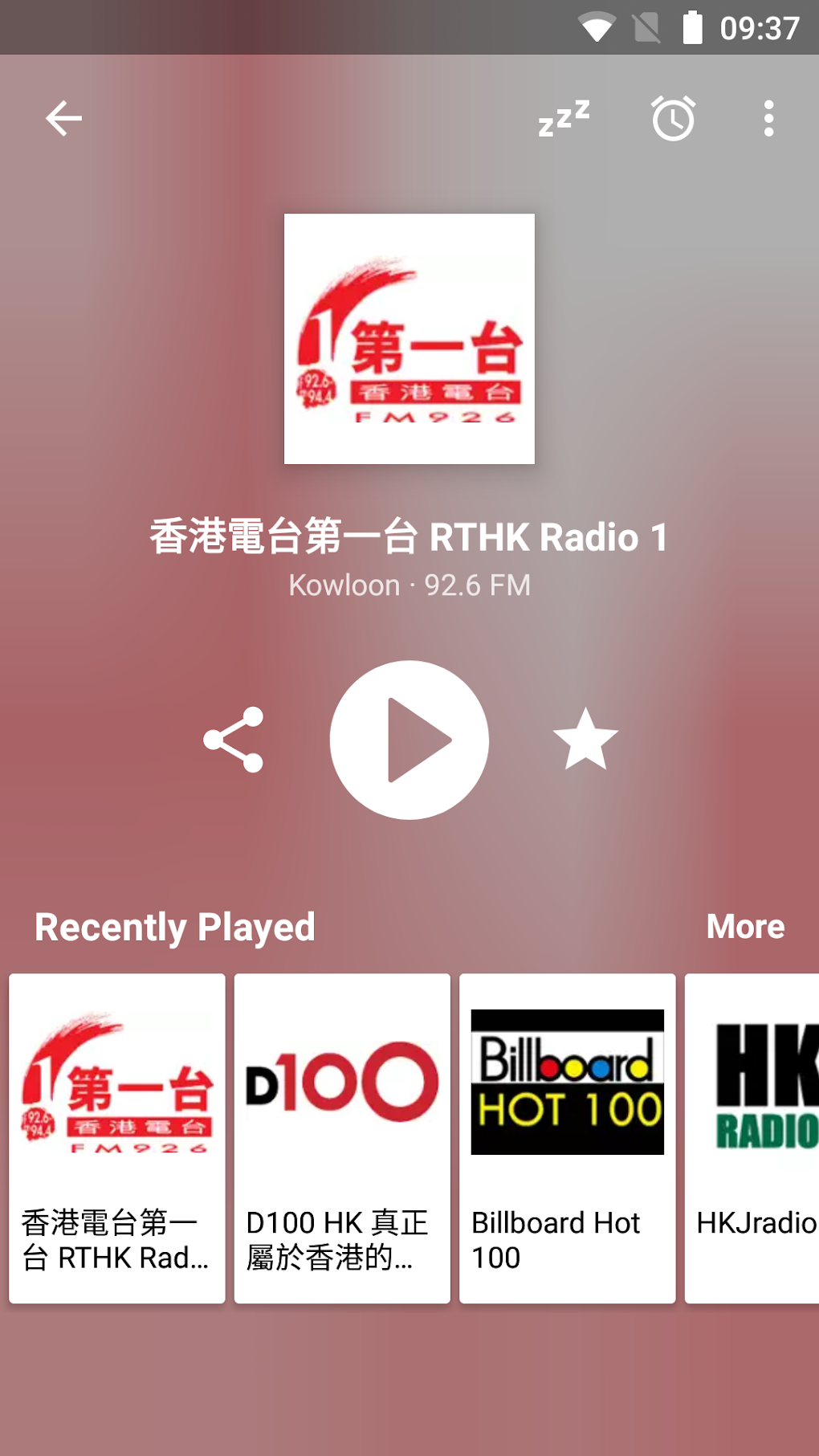
Task: Favorite the station using the star
Action: pyautogui.click(x=585, y=740)
